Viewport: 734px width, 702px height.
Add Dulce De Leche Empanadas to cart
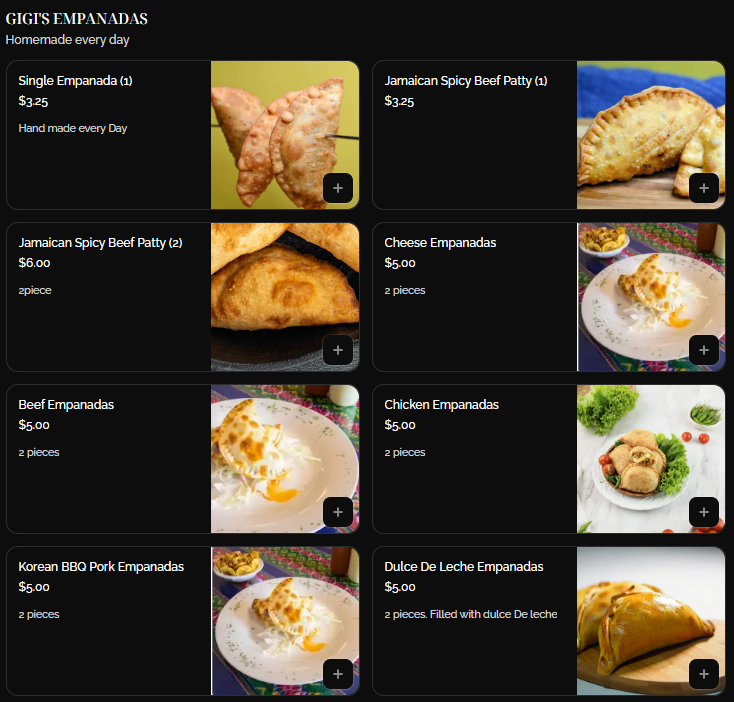704,674
